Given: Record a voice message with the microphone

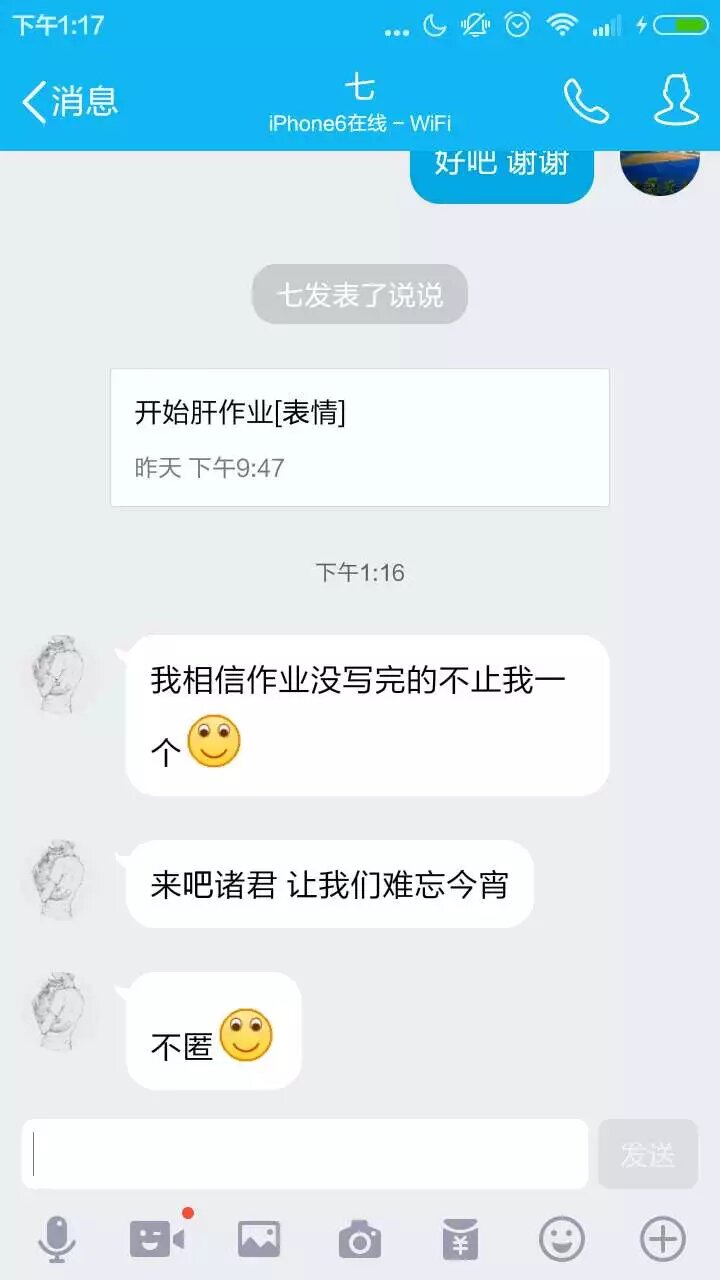Looking at the screenshot, I should pyautogui.click(x=57, y=1240).
